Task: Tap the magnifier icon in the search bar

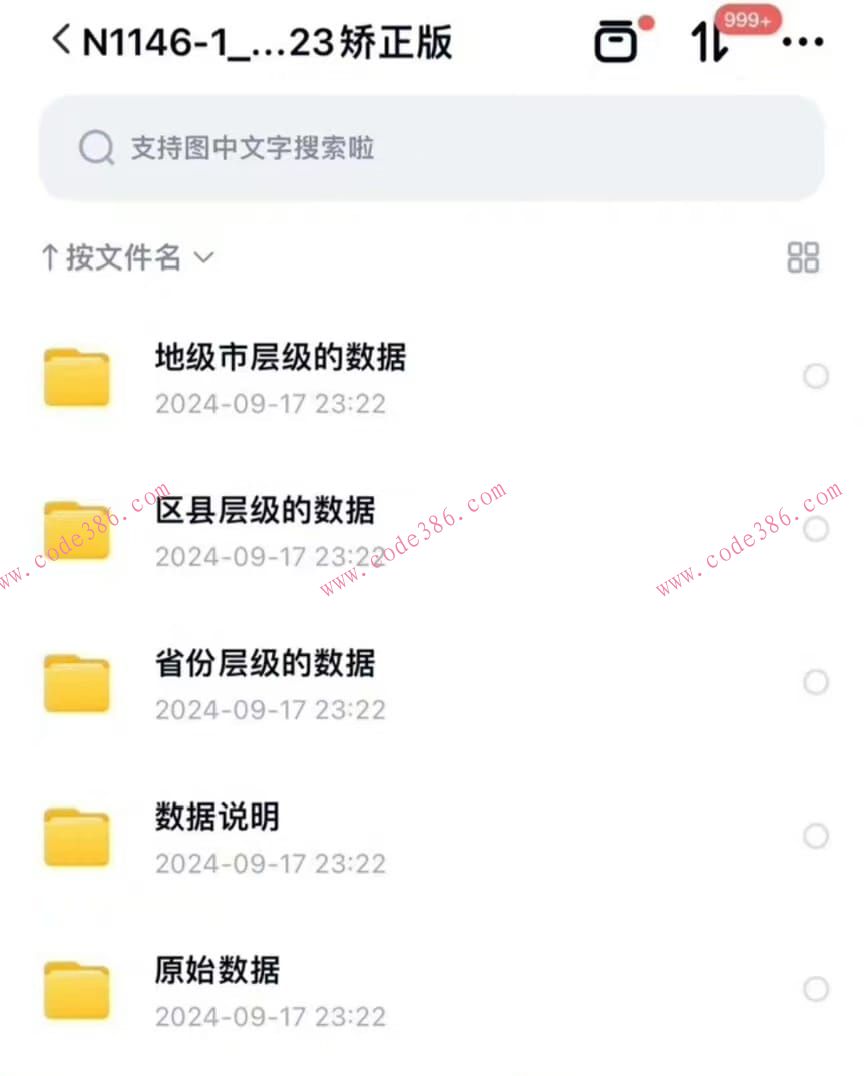Action: pyautogui.click(x=96, y=148)
